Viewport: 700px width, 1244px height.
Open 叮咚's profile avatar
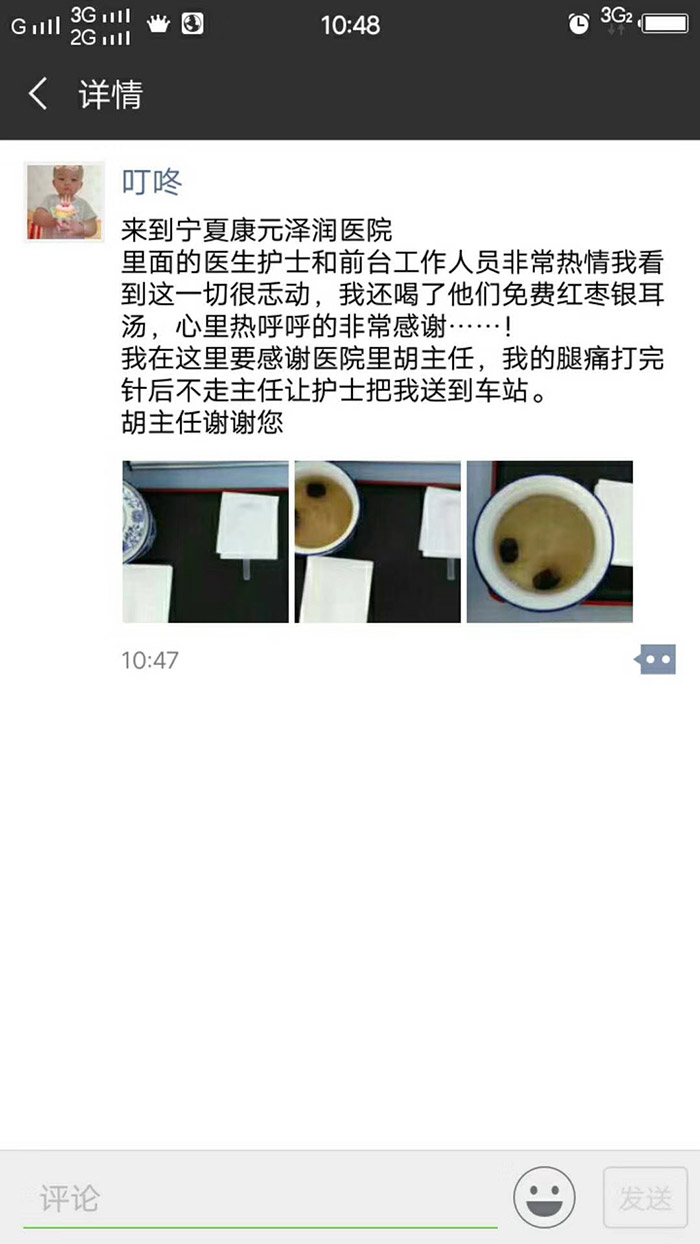(x=65, y=201)
